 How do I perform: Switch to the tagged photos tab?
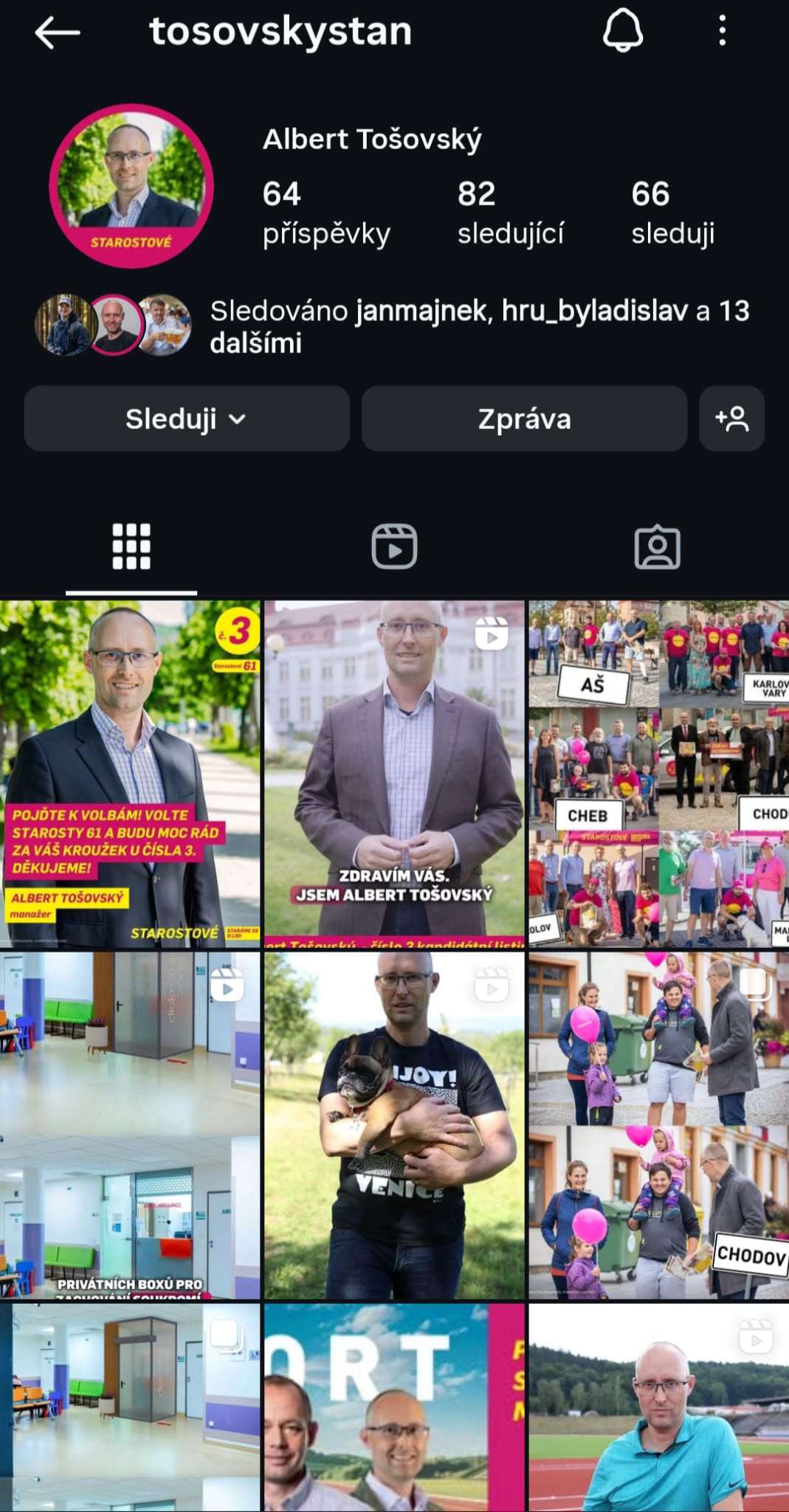(657, 547)
